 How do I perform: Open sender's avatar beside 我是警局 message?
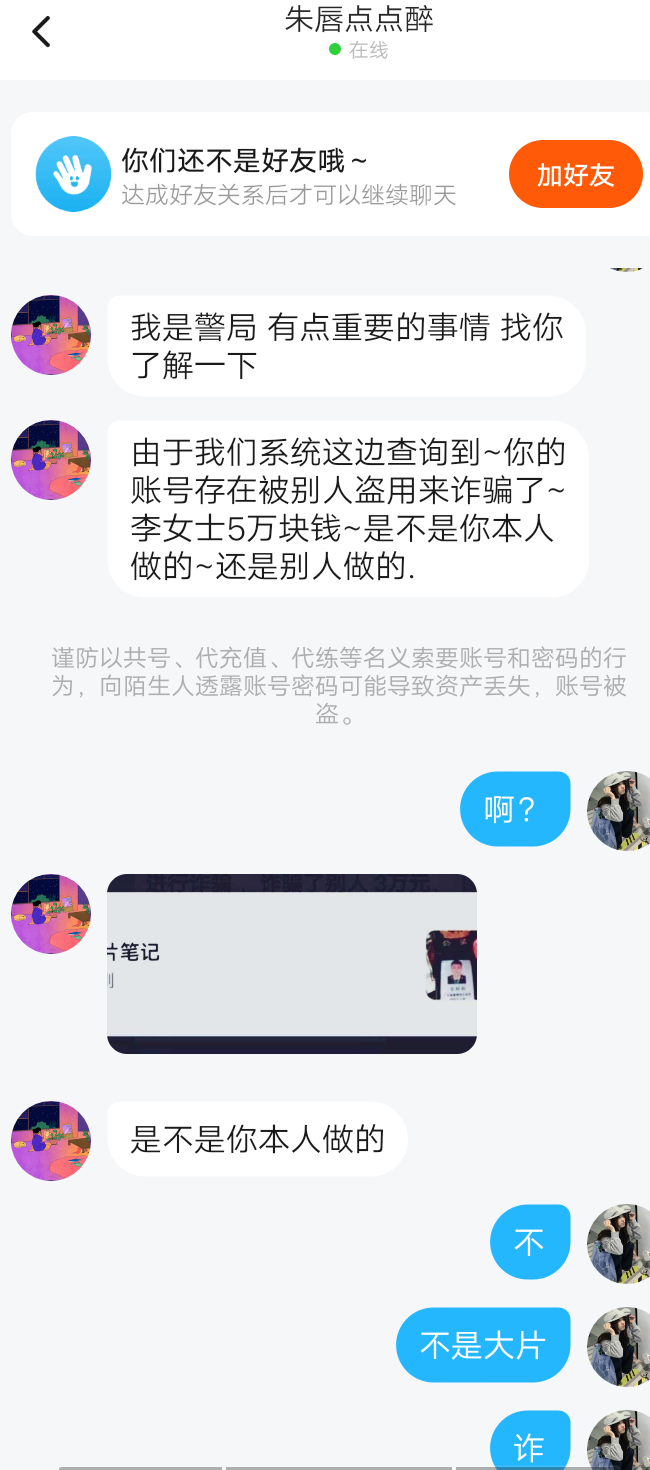(51, 335)
